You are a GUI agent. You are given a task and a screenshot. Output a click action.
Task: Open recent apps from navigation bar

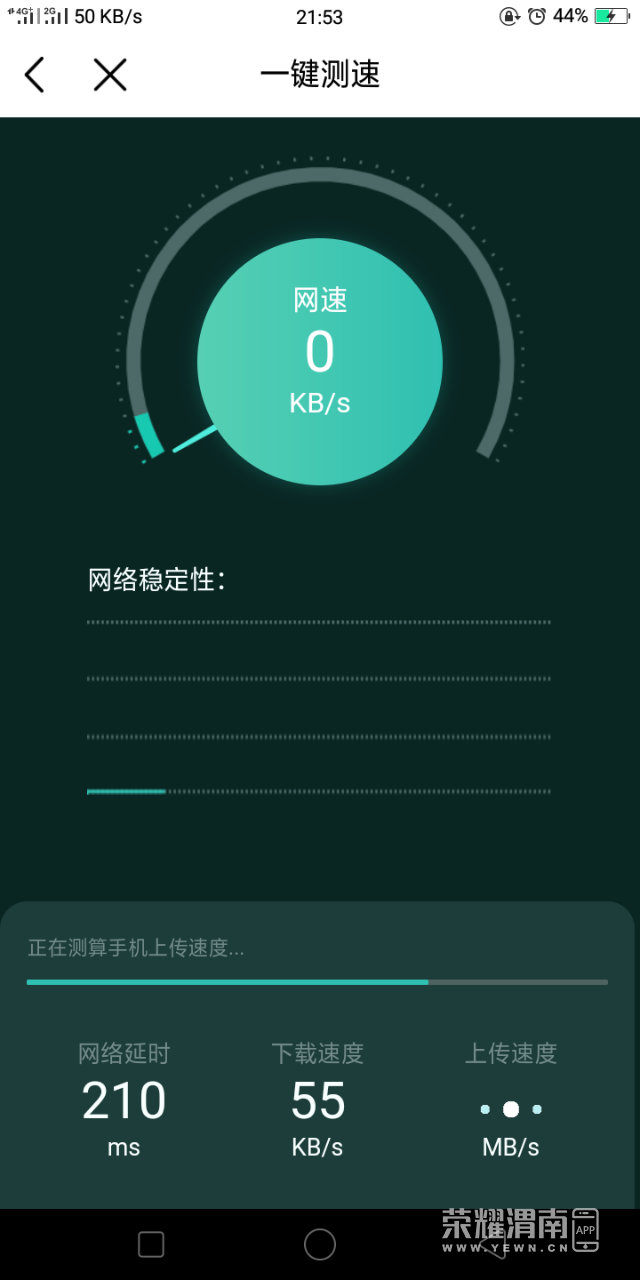(151, 1244)
